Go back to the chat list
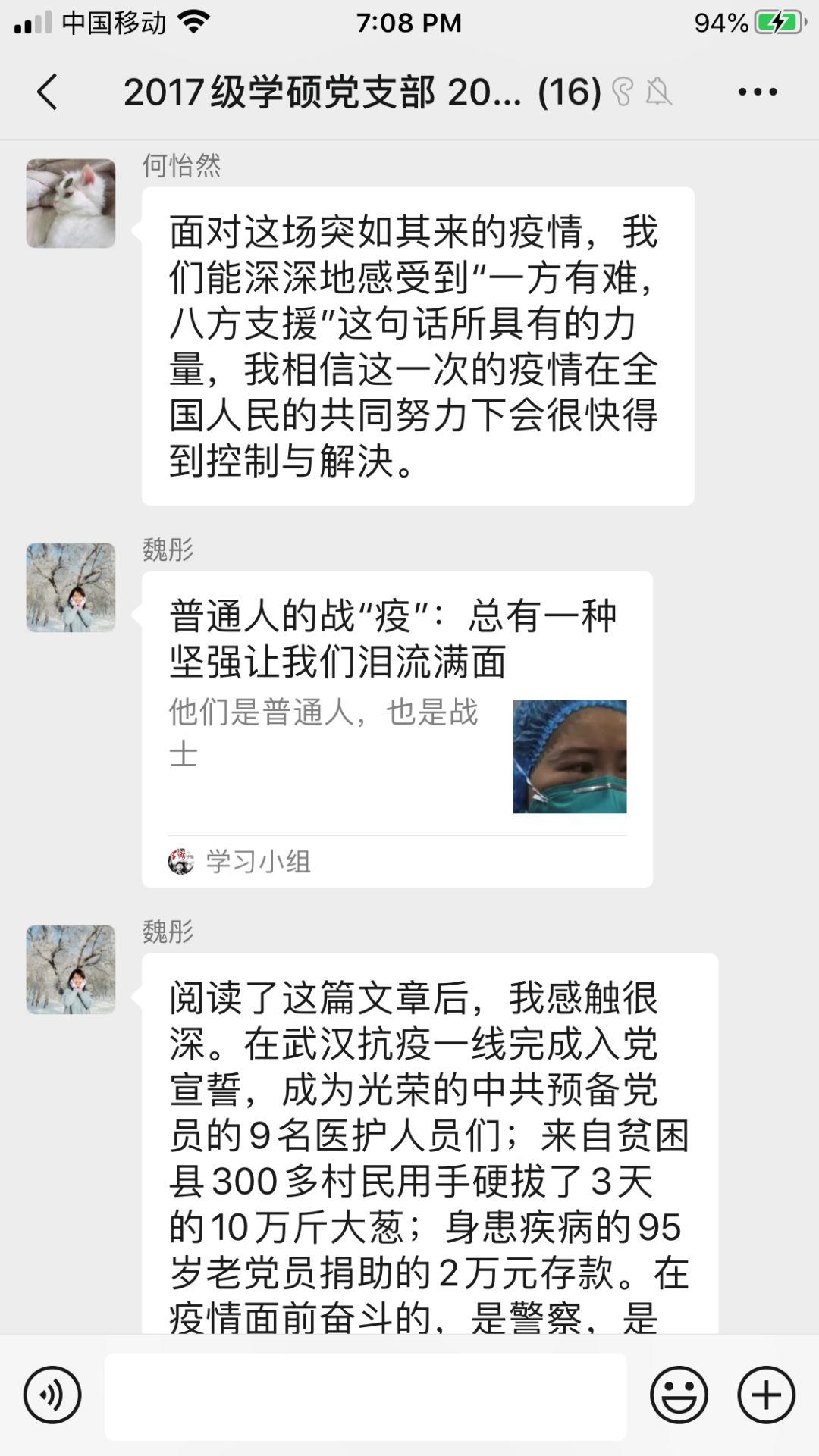Viewport: 819px width, 1456px height. [x=47, y=92]
